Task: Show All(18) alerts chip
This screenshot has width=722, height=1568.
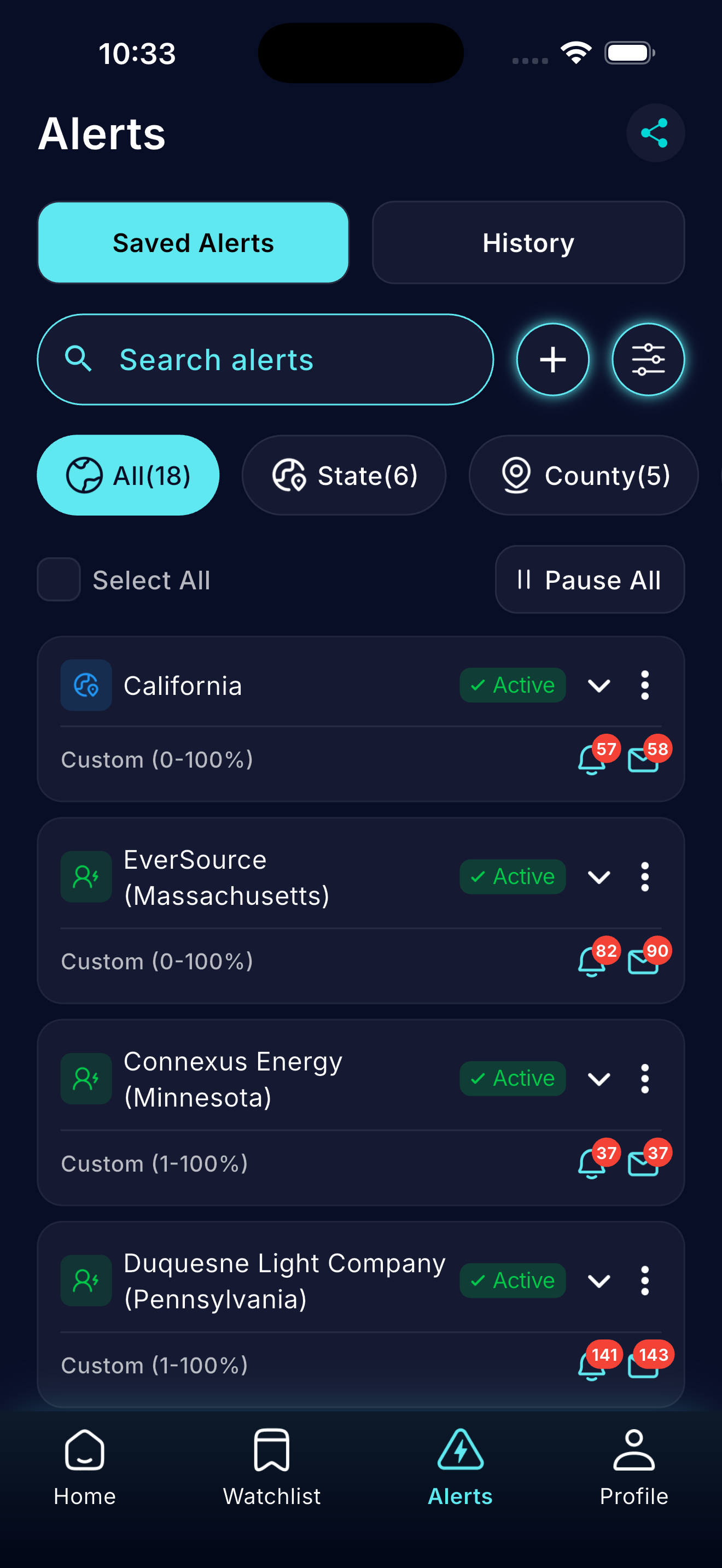Action: point(129,476)
